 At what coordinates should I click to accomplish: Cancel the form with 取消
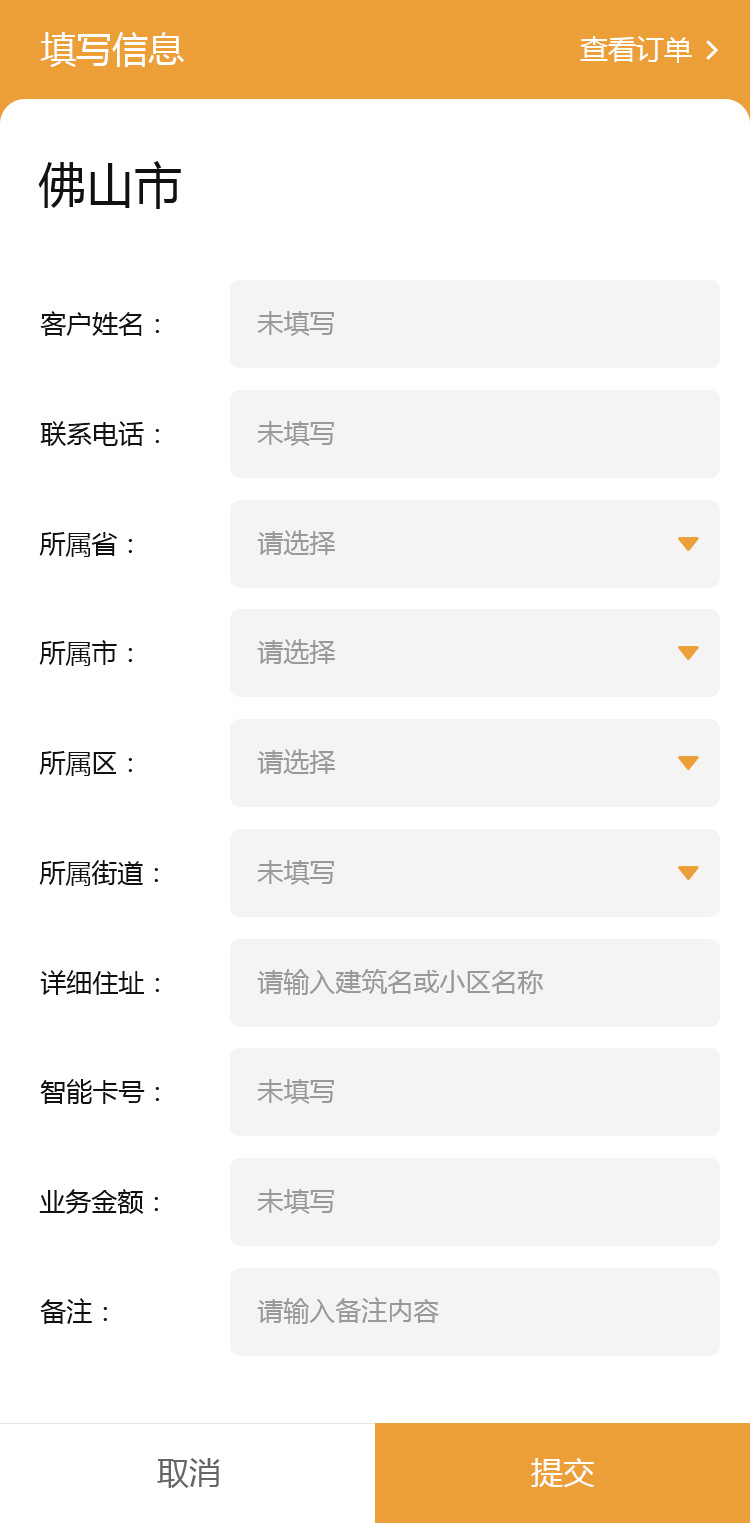[x=188, y=1473]
